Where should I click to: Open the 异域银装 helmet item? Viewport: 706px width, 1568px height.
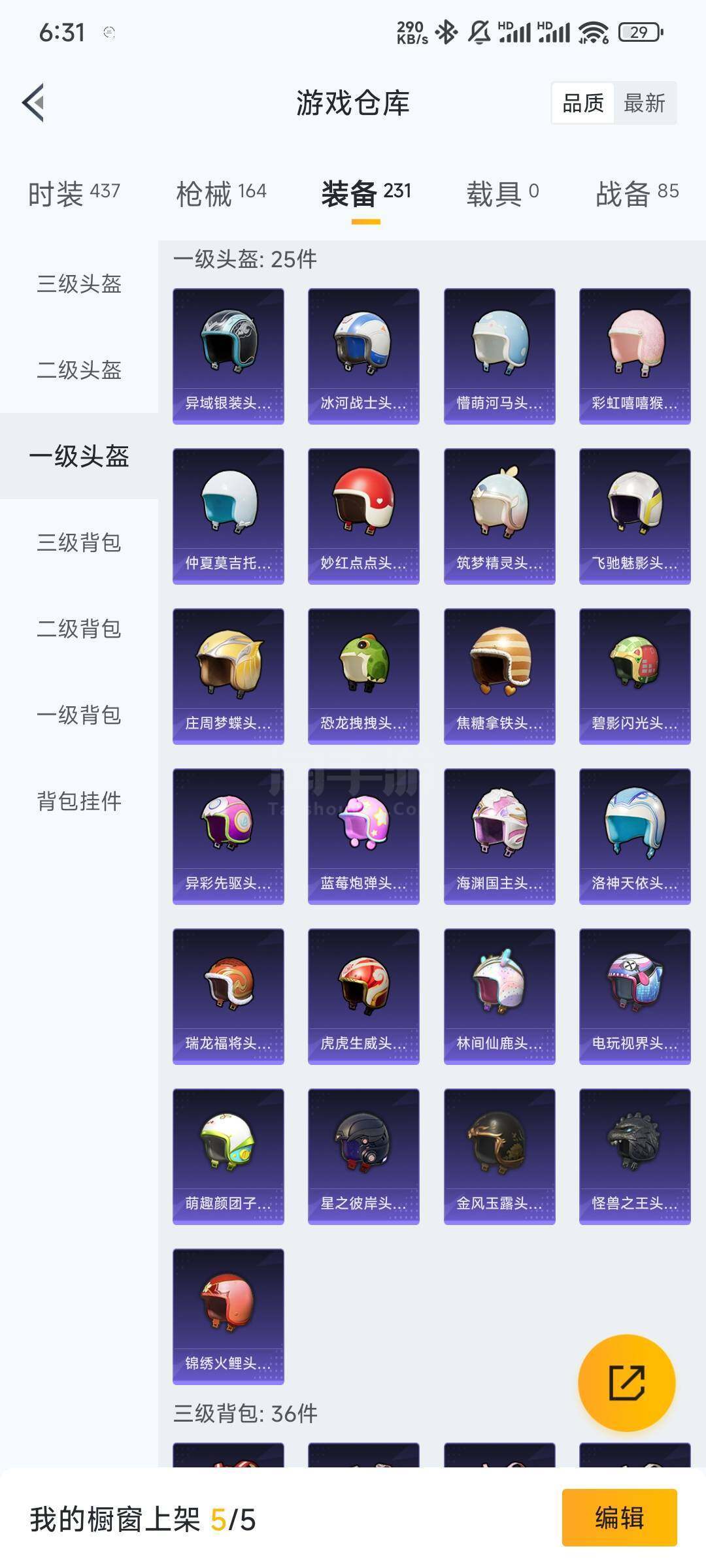click(x=228, y=356)
